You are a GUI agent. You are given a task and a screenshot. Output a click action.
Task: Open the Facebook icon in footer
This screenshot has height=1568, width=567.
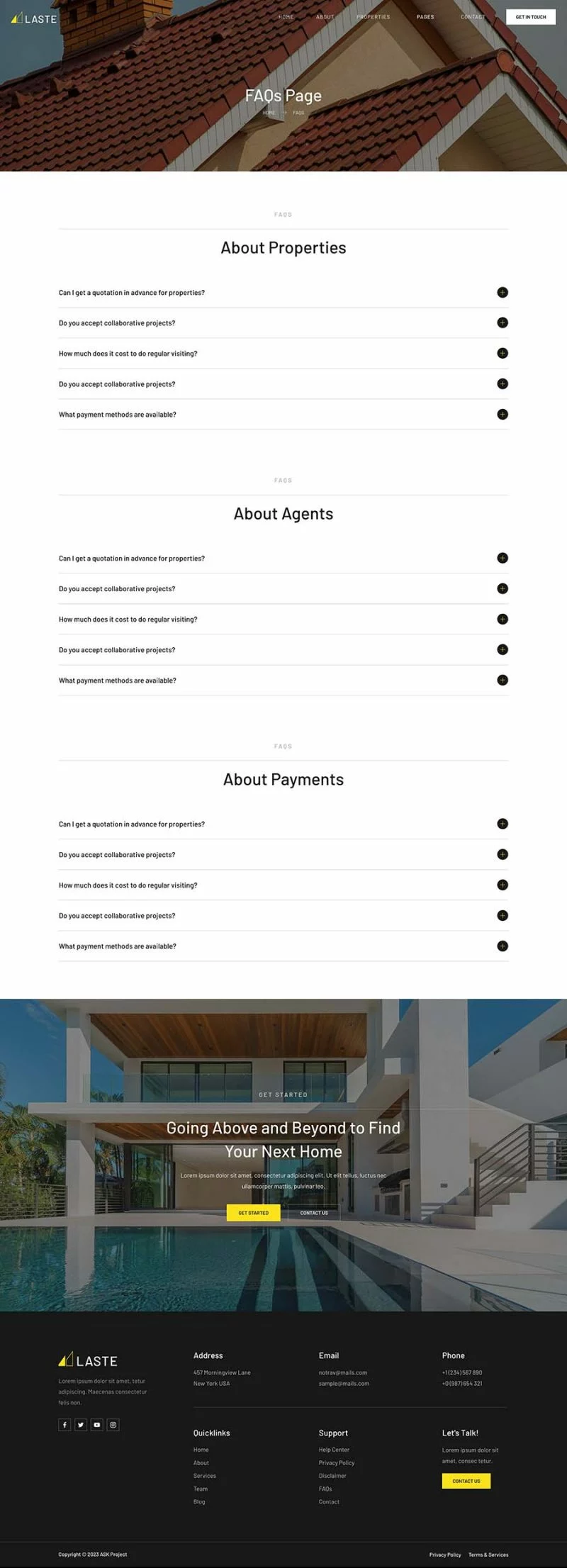click(64, 1425)
